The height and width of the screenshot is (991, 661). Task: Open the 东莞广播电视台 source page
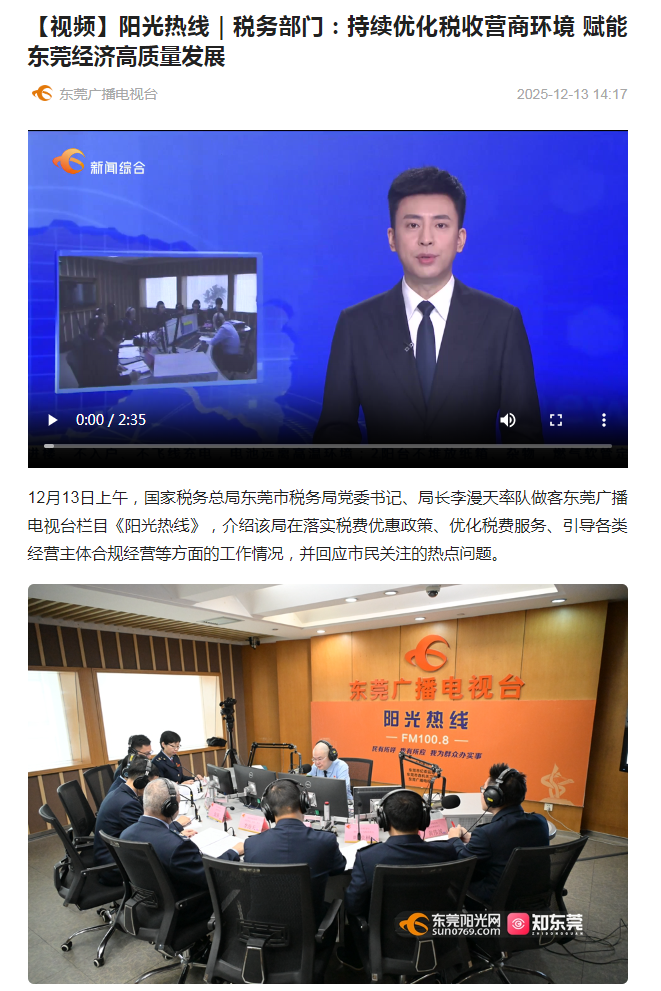[107, 94]
